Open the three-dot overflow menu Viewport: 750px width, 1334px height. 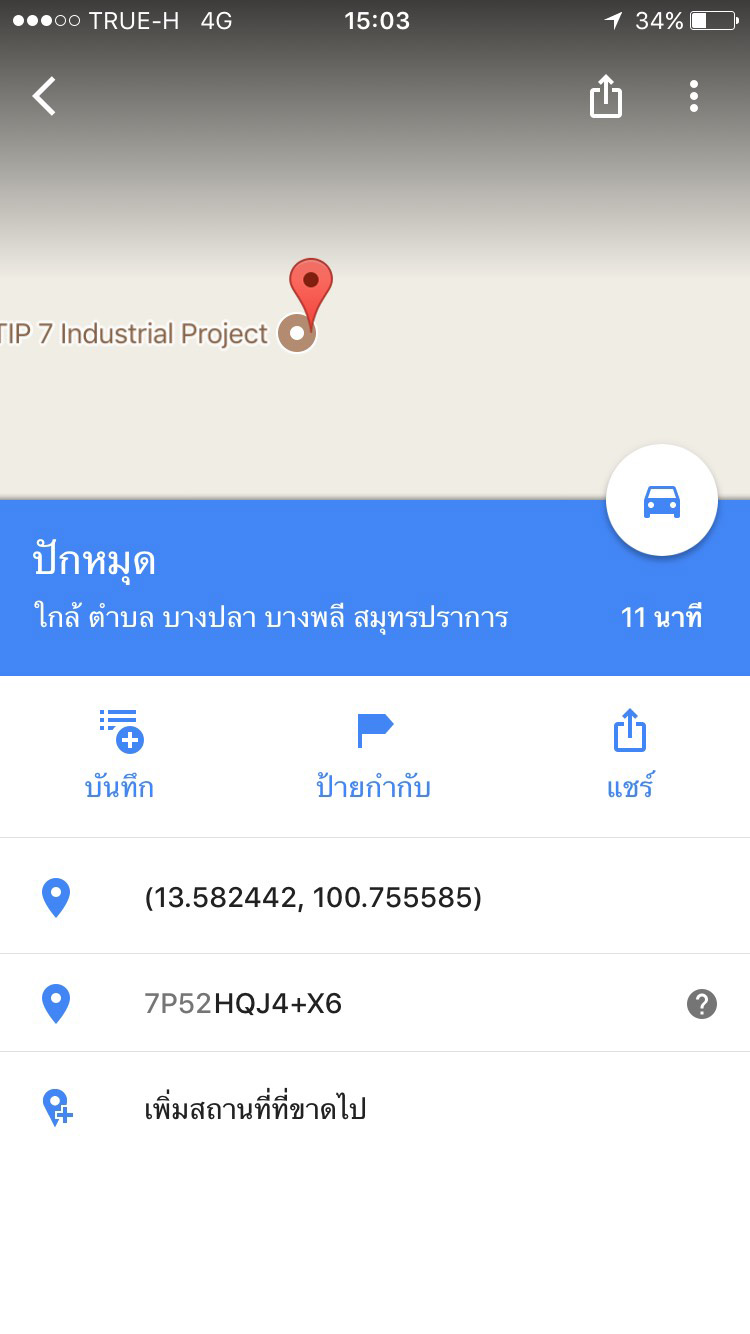(x=693, y=96)
